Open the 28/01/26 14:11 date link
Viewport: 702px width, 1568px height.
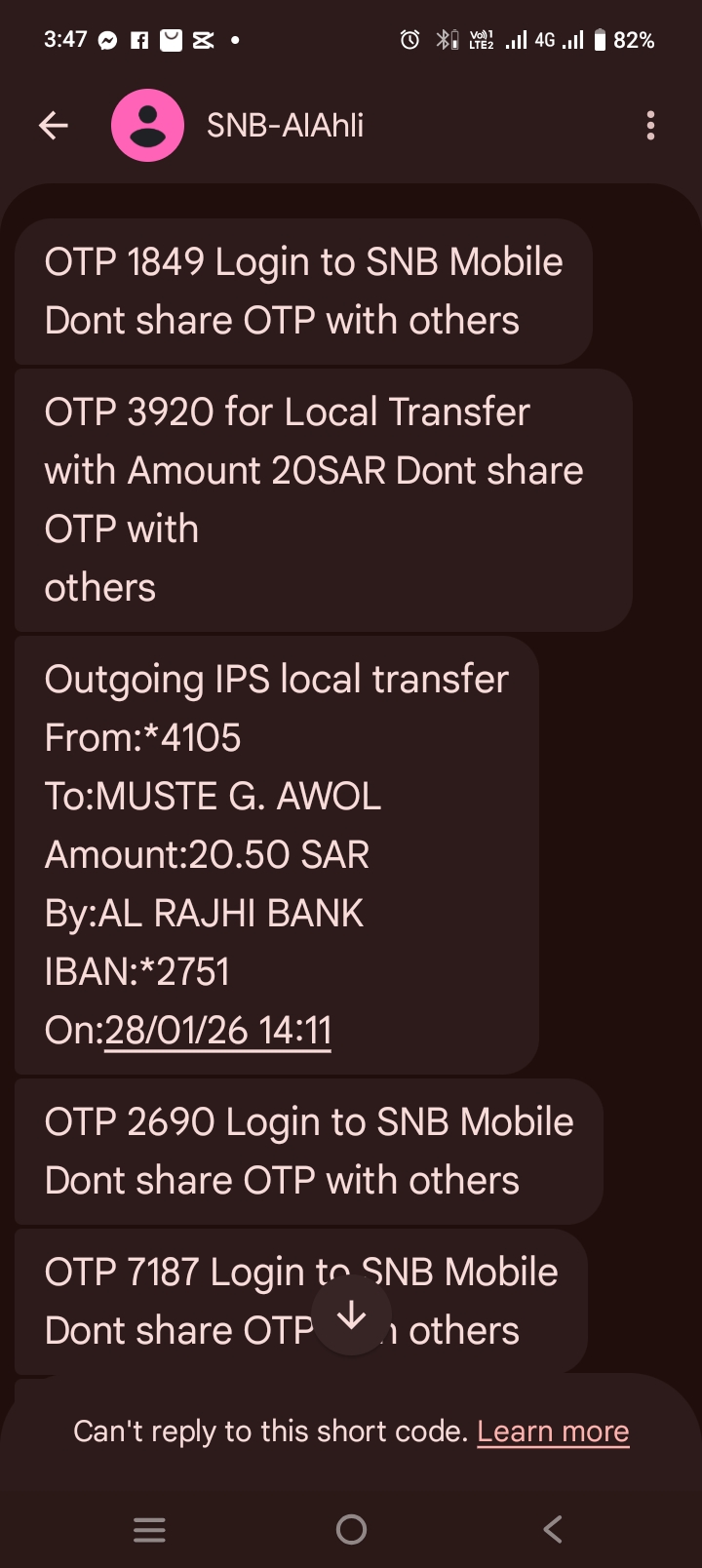(x=218, y=1030)
